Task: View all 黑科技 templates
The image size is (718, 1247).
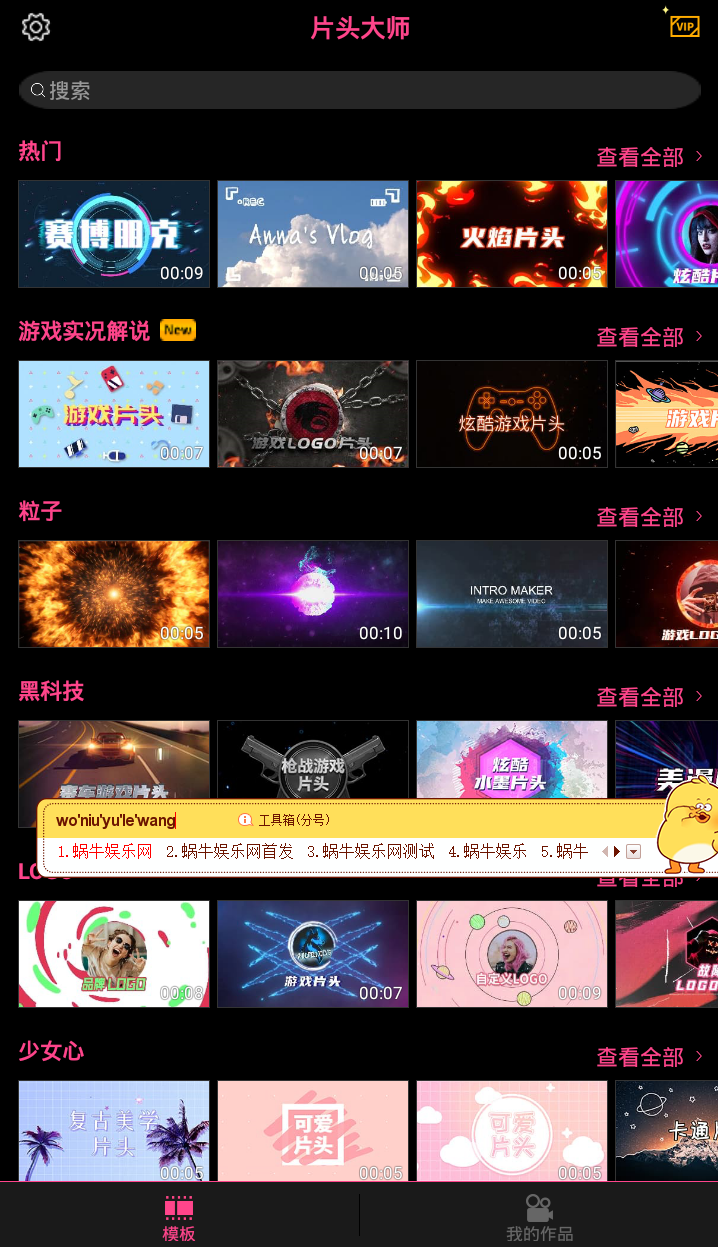Action: 650,697
